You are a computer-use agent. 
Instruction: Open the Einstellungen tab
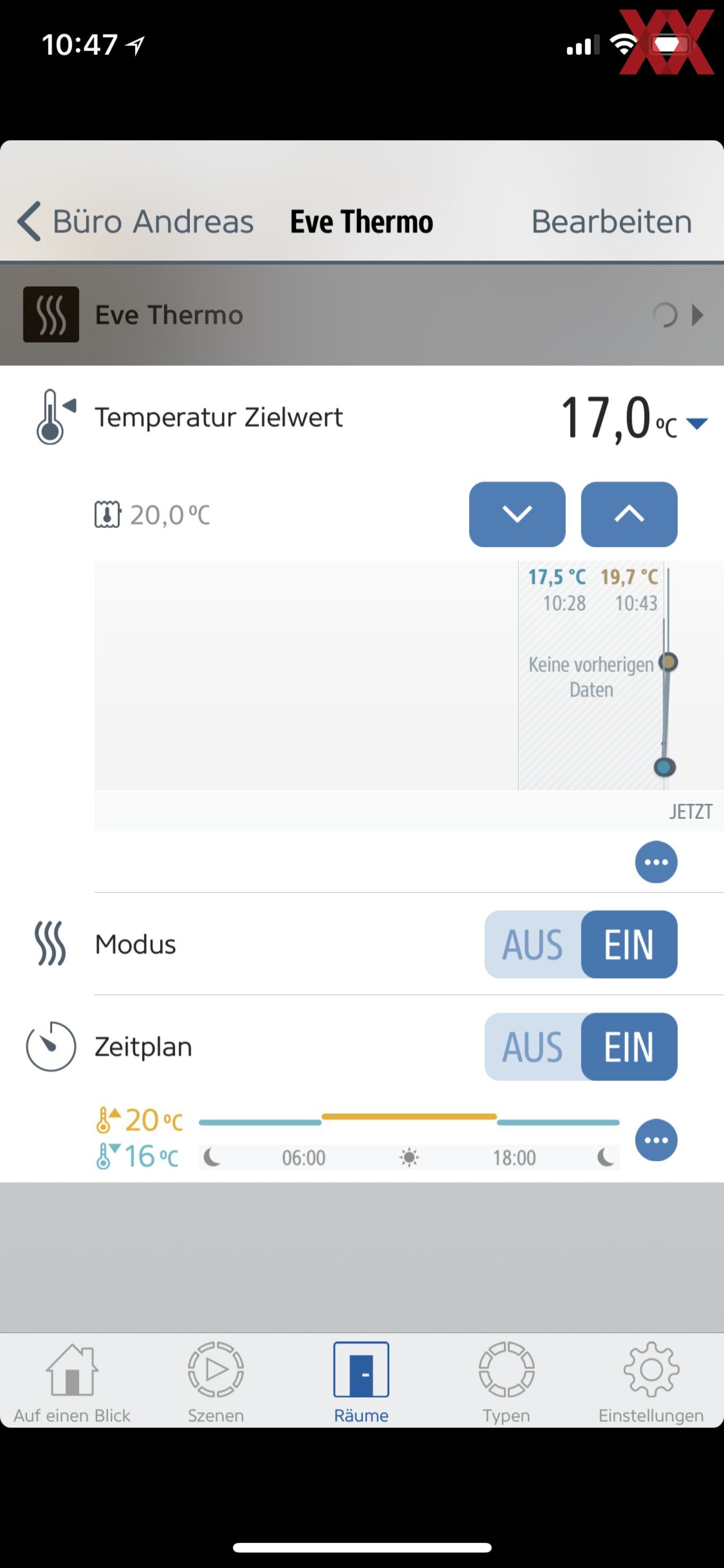point(651,1382)
